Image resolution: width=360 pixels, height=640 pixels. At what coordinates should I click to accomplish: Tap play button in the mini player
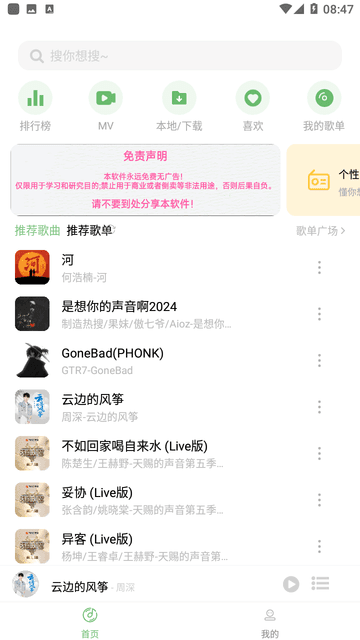click(291, 584)
